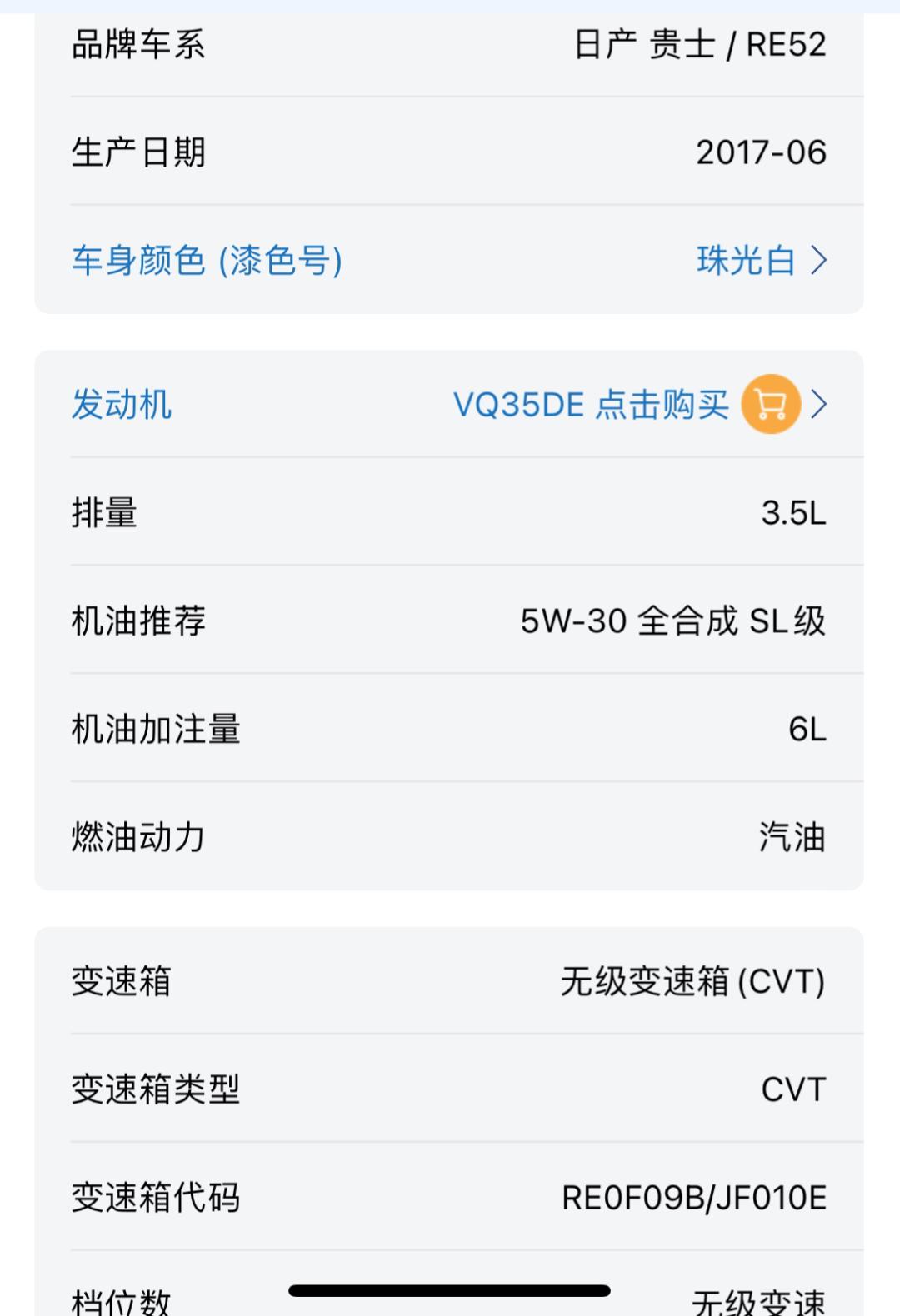Image resolution: width=900 pixels, height=1316 pixels.
Task: Select the 品牌车系 row showing 日产 贵士 / RE52
Action: tap(450, 43)
